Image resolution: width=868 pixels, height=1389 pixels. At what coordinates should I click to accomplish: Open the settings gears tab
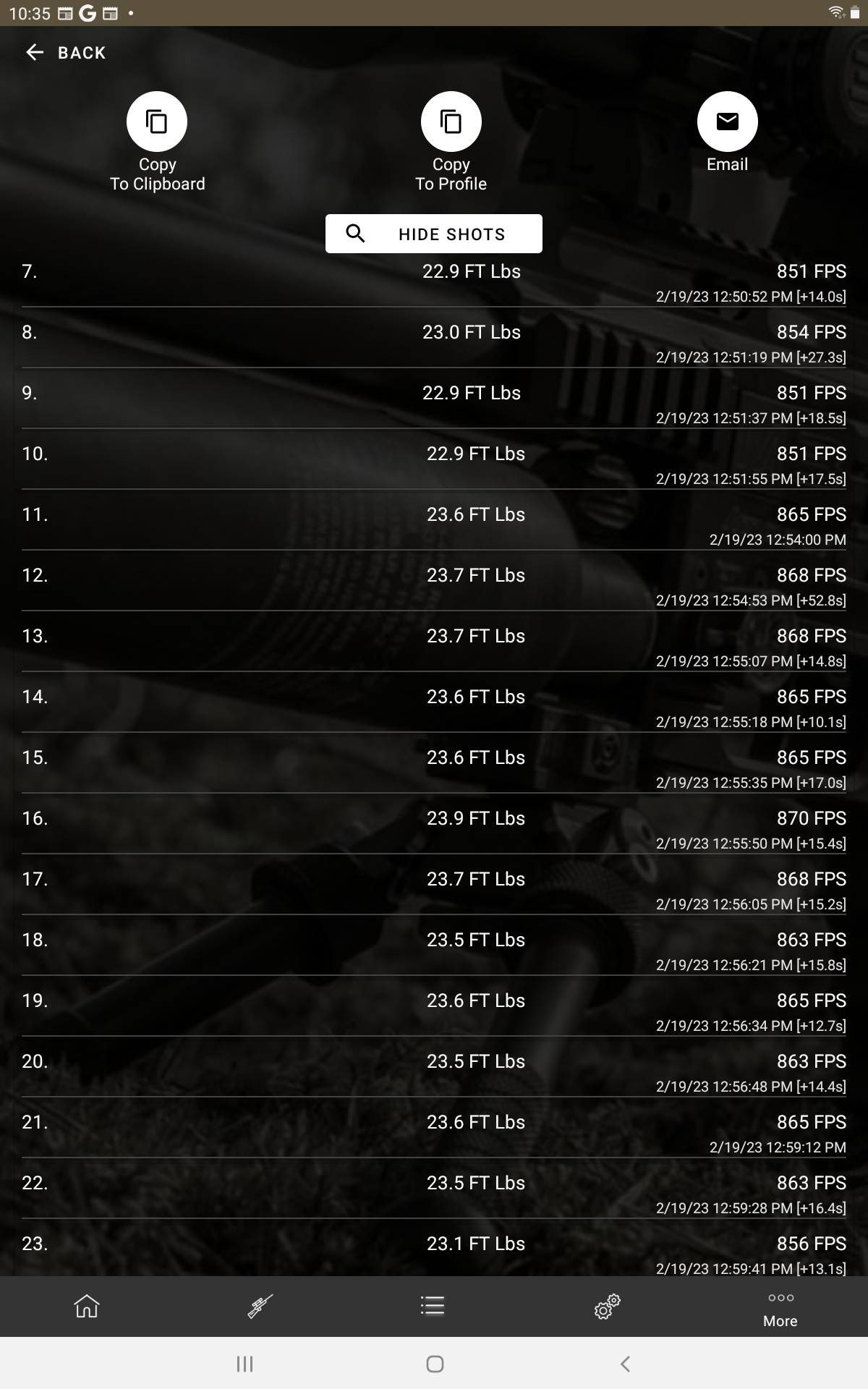(x=608, y=1306)
